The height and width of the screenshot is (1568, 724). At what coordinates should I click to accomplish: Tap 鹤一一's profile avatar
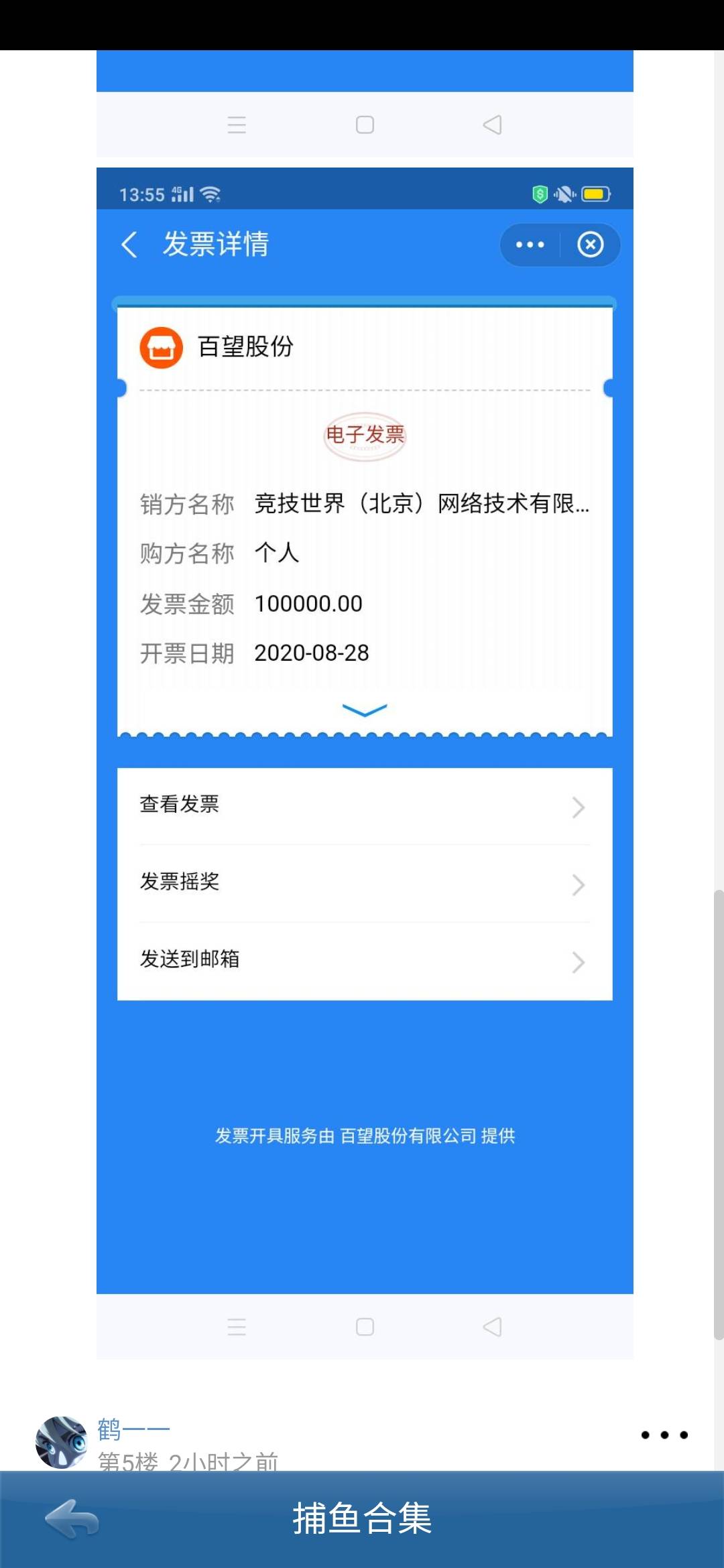62,1433
